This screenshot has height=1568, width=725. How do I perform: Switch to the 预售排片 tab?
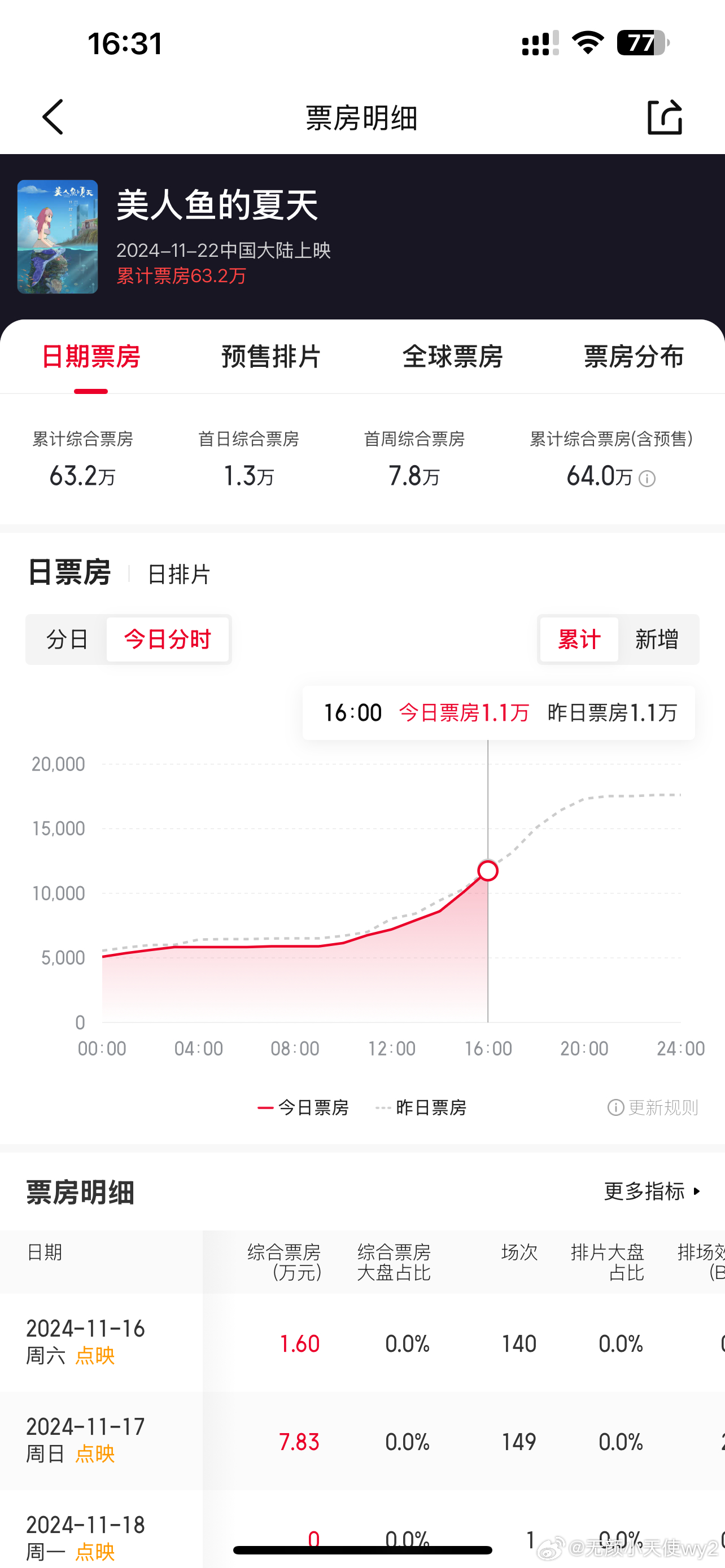(x=271, y=357)
